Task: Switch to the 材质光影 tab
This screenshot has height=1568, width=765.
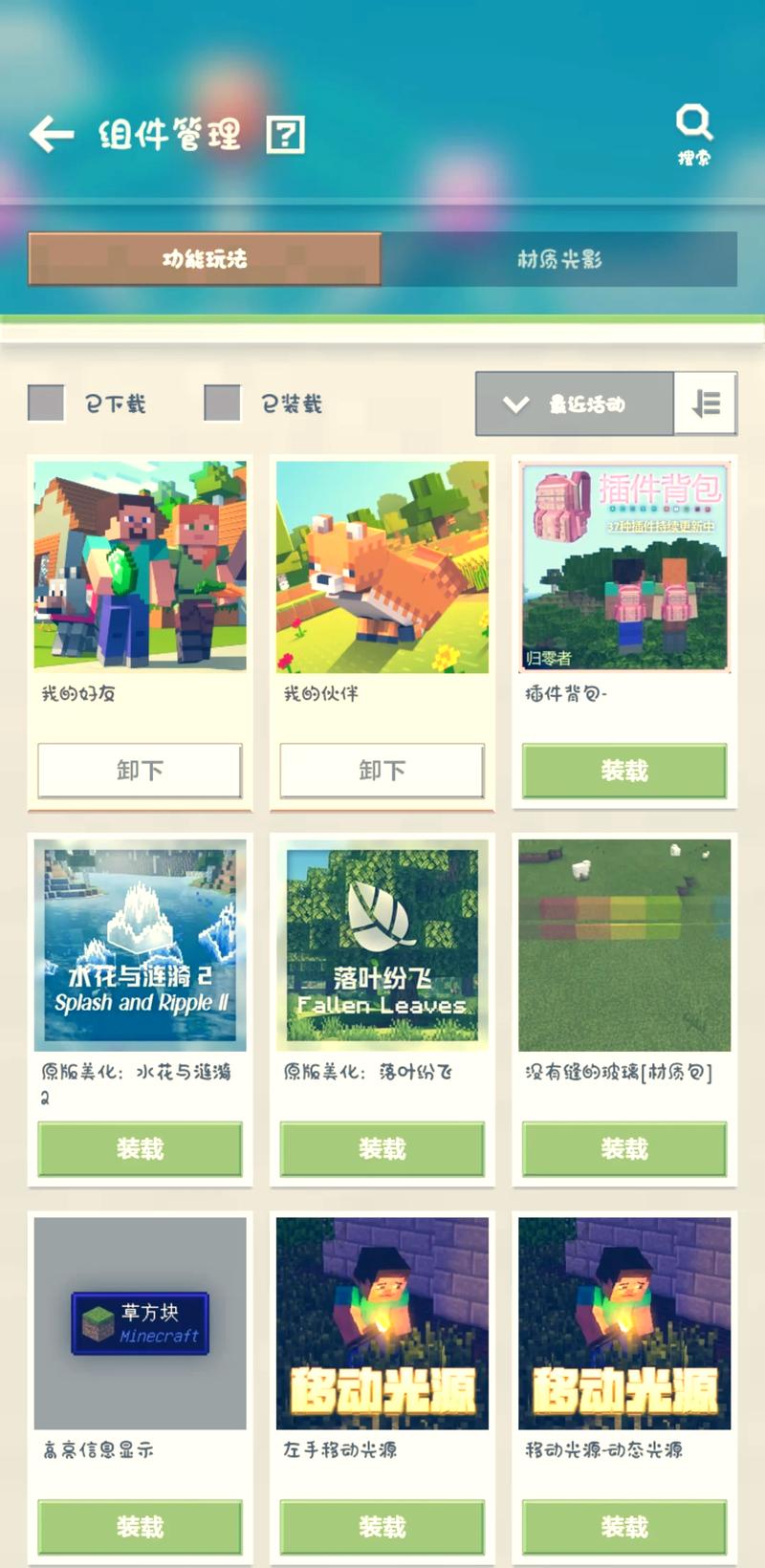Action: click(x=559, y=259)
